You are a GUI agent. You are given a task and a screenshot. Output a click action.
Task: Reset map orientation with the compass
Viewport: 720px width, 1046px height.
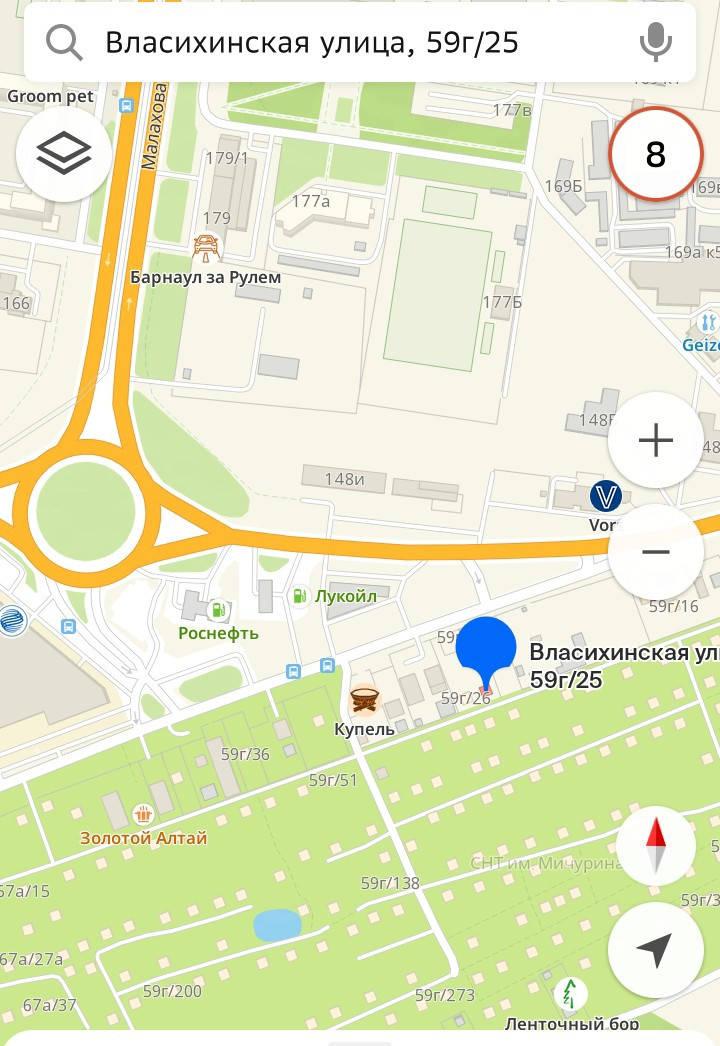(655, 845)
